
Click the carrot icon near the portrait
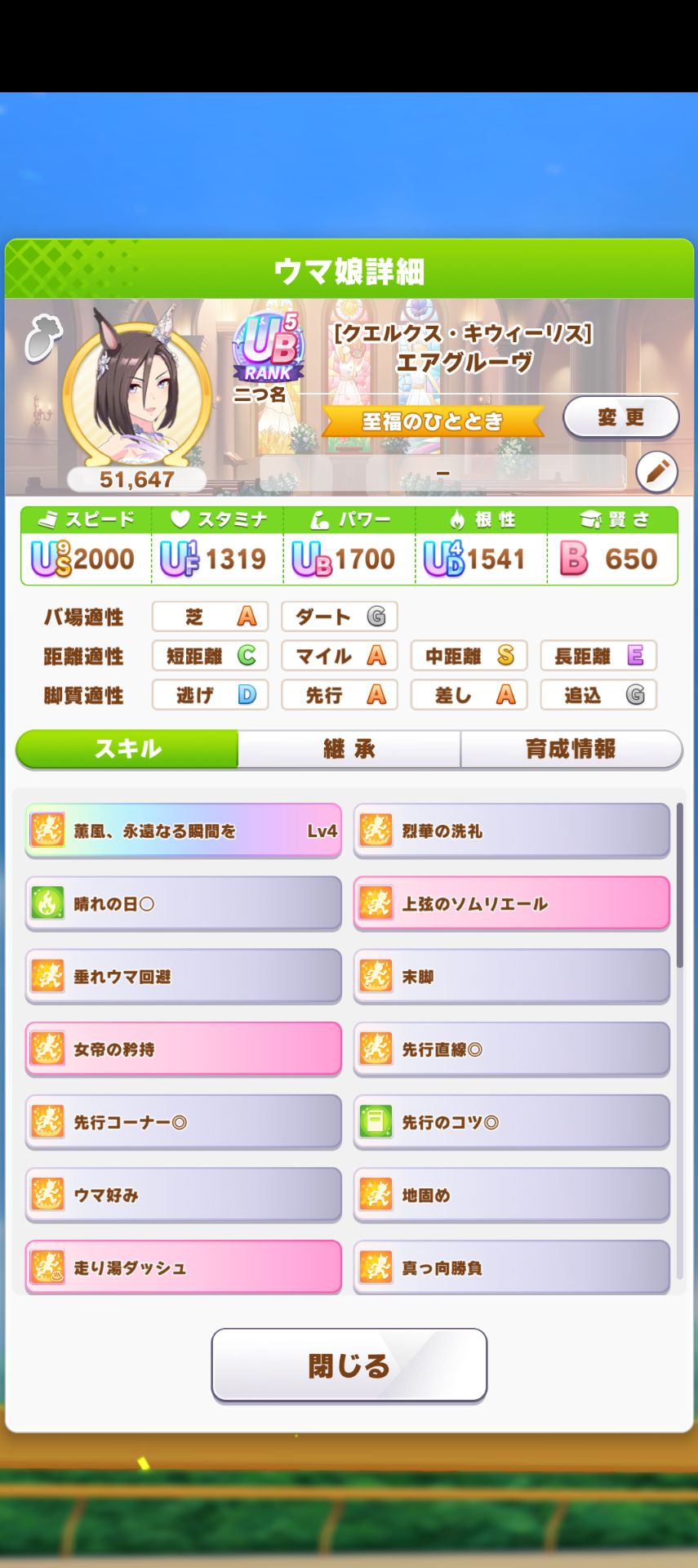47,337
